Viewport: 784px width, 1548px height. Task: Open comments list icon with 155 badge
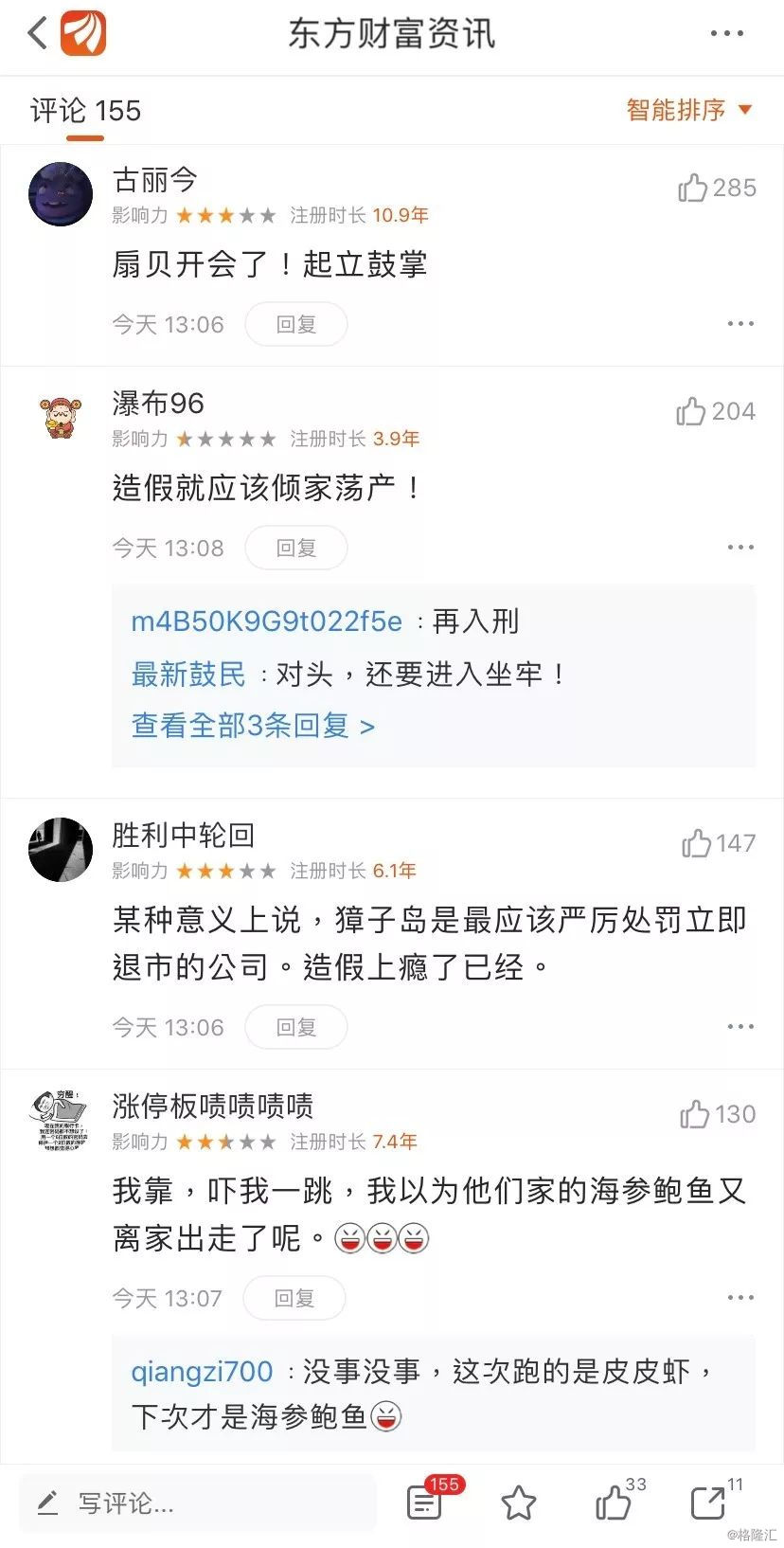[x=424, y=1503]
